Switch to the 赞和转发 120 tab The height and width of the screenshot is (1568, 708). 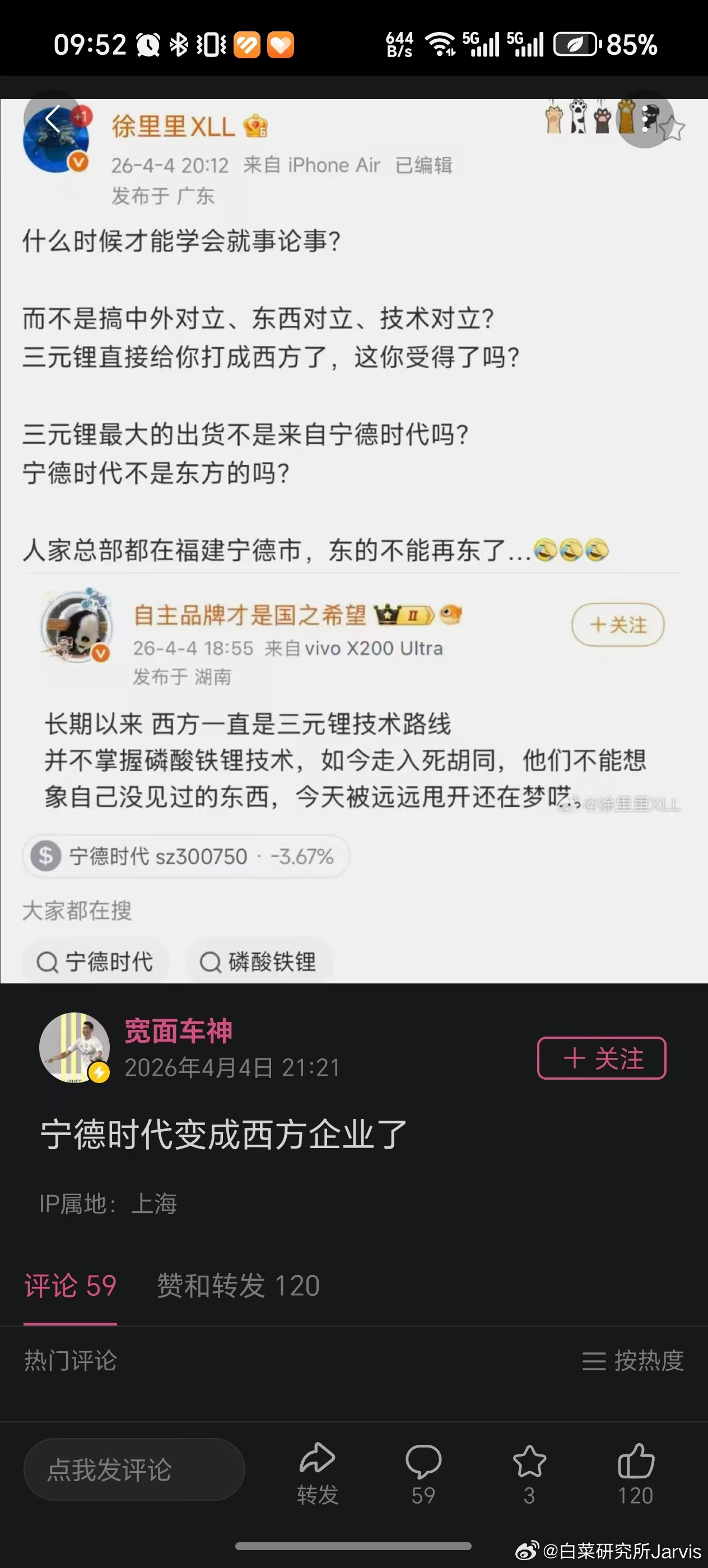(x=237, y=1286)
